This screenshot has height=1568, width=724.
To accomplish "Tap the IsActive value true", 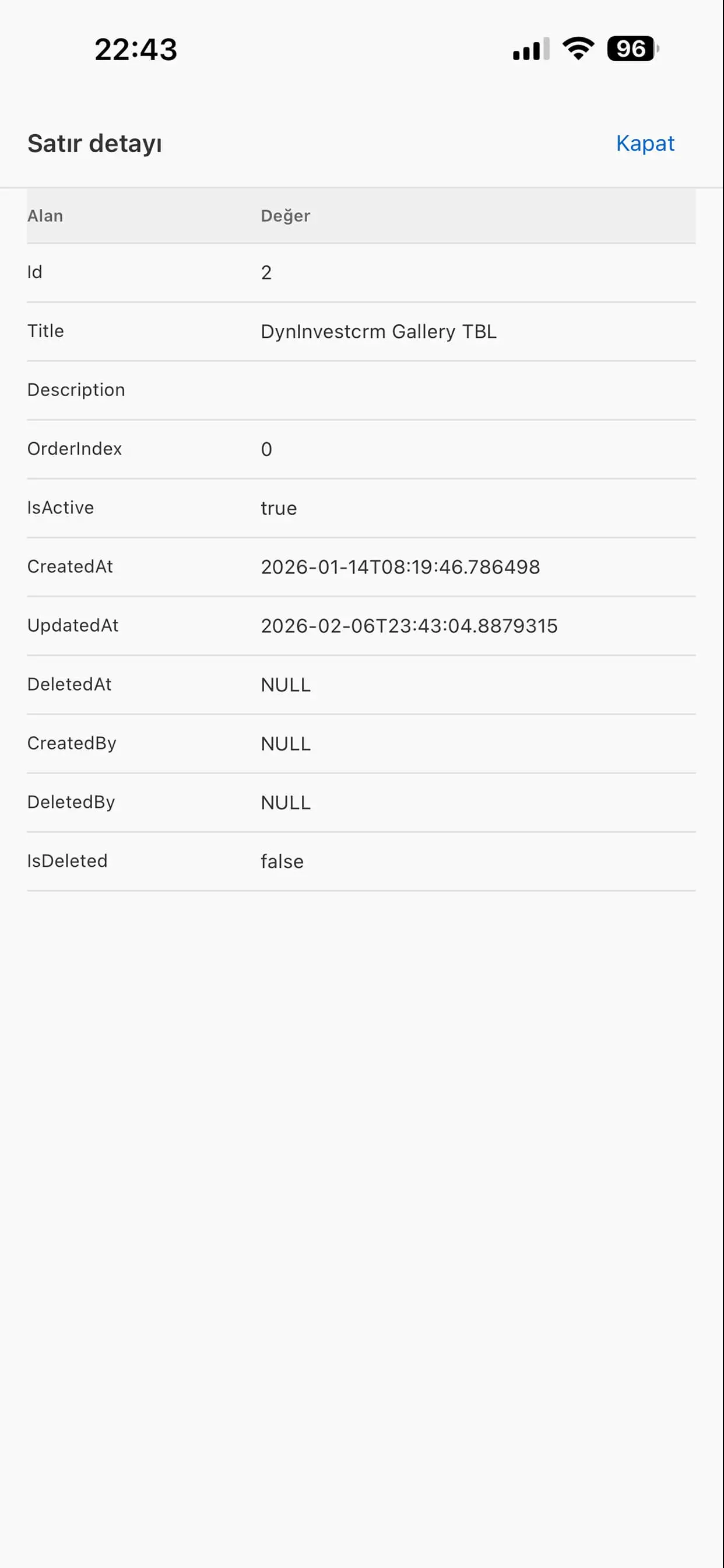I will tap(279, 508).
